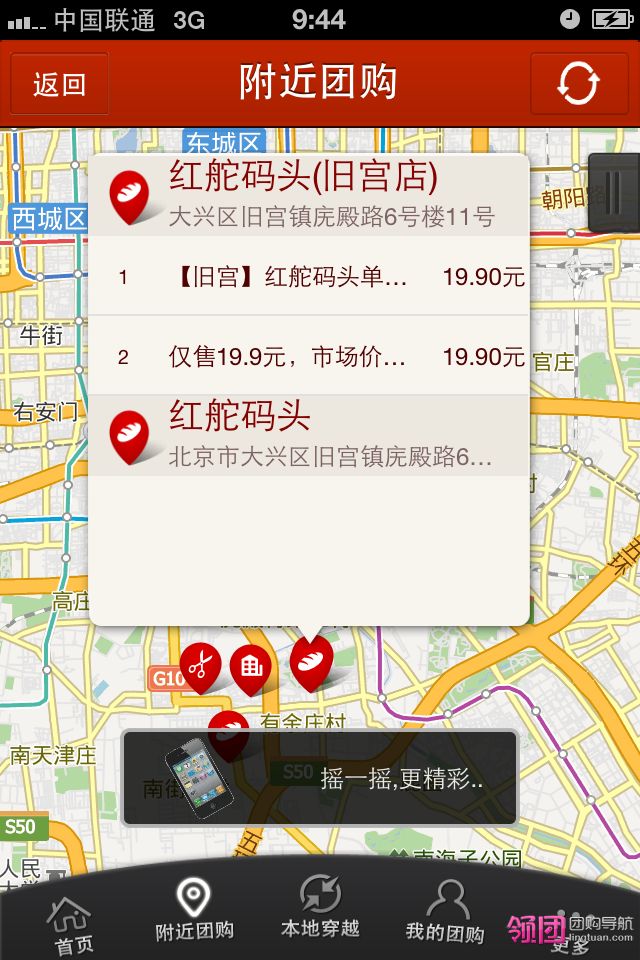This screenshot has height=960, width=640.
Task: Refresh nearby deals with the reload icon
Action: point(578,84)
